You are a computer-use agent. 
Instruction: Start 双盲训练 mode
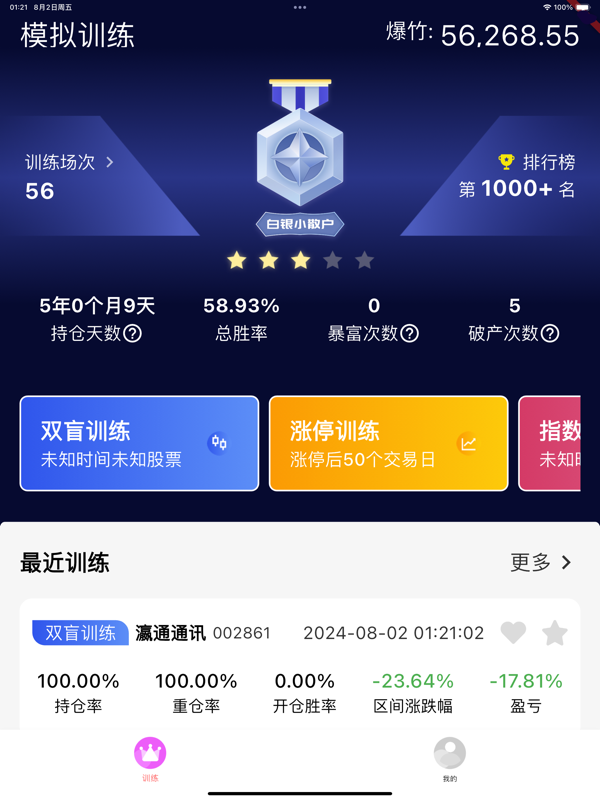coord(139,444)
